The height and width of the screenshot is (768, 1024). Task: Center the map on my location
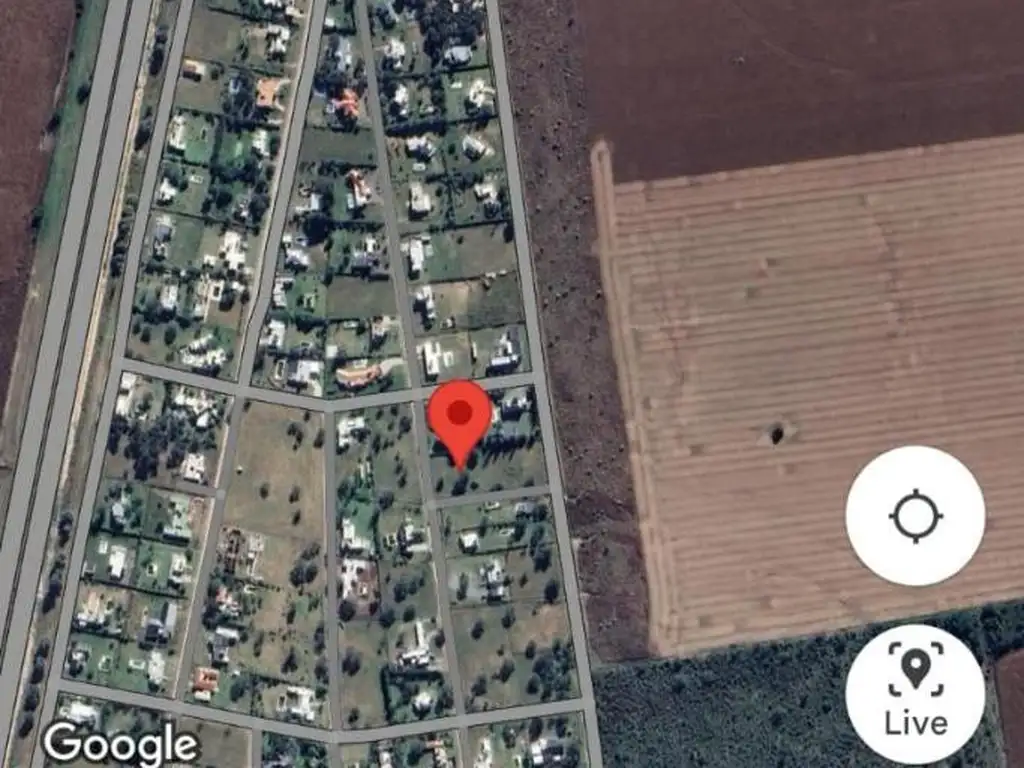coord(915,516)
